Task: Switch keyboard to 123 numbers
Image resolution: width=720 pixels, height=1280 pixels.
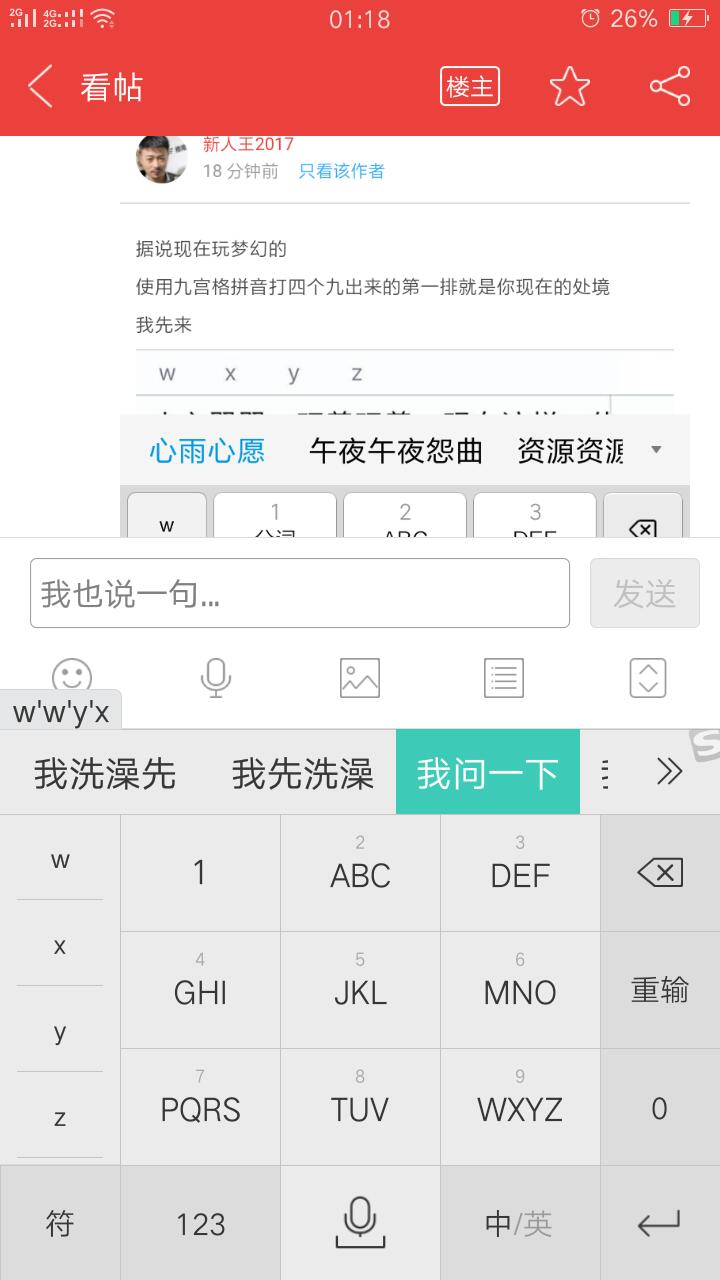Action: point(200,1224)
